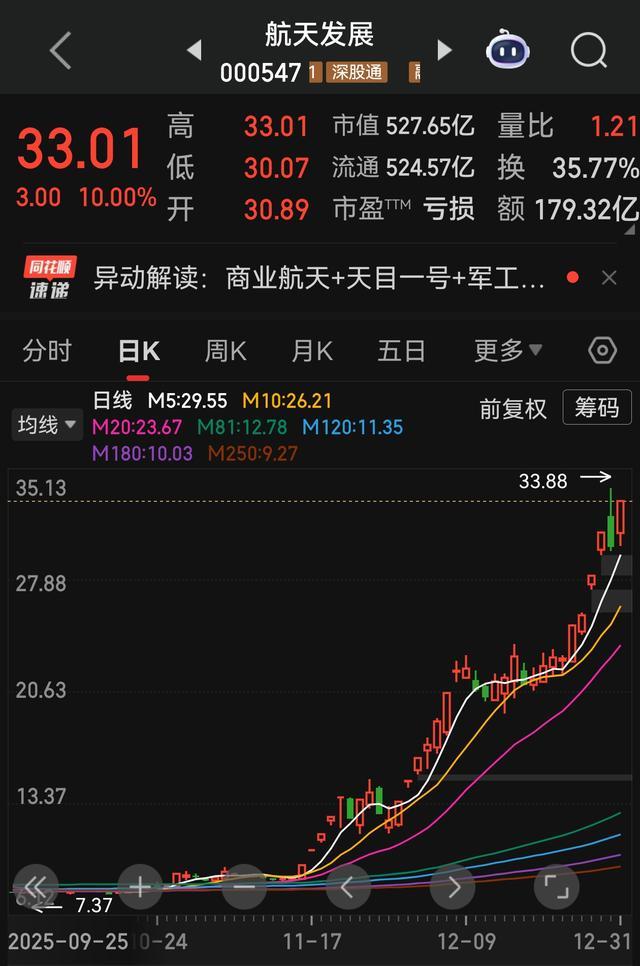
Task: Open the 异动解读 news item
Action: 320,278
